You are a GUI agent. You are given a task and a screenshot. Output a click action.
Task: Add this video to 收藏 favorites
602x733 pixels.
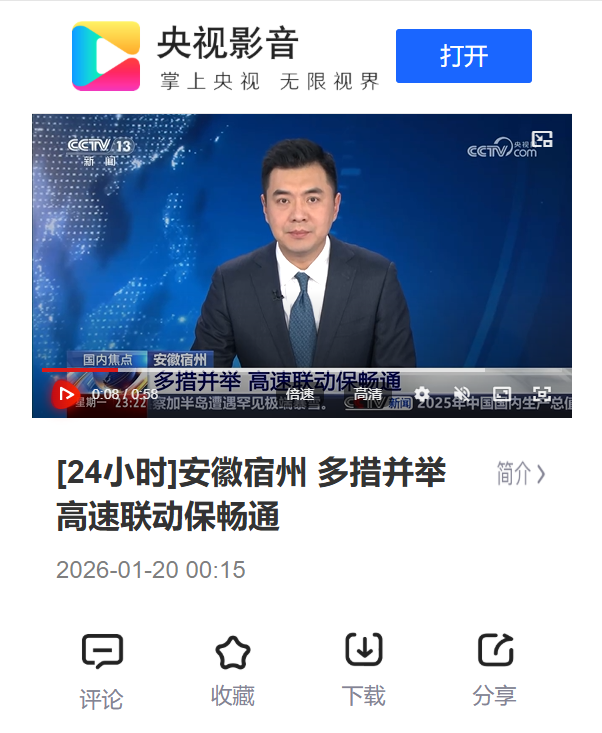[x=233, y=671]
